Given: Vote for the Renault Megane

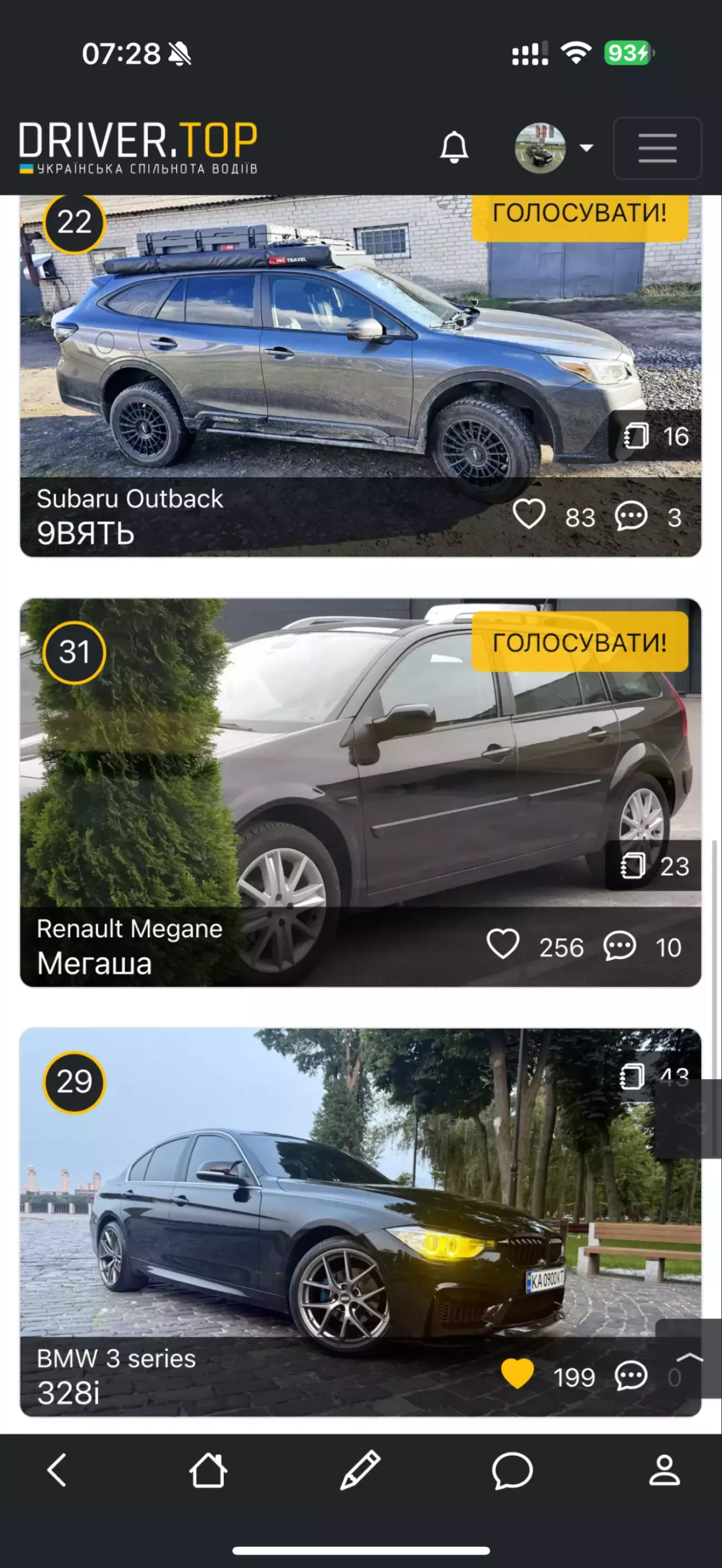Looking at the screenshot, I should coord(579,641).
